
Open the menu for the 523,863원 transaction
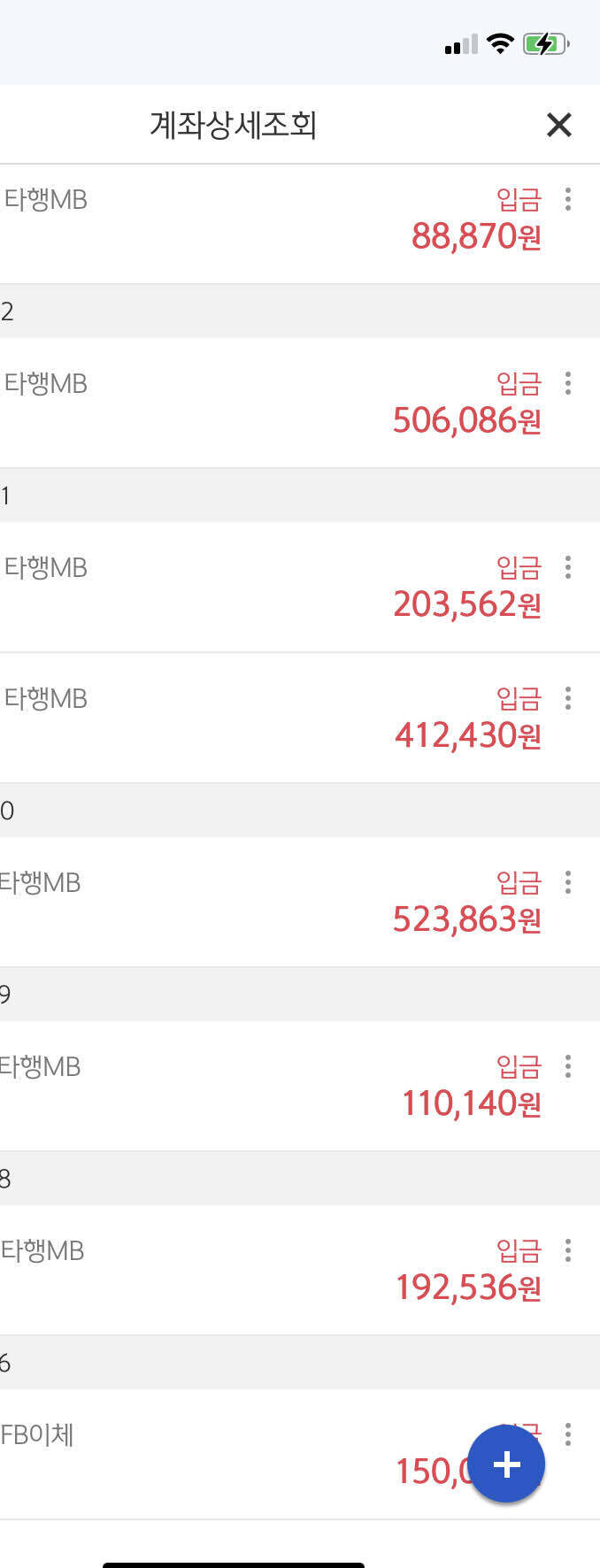568,882
